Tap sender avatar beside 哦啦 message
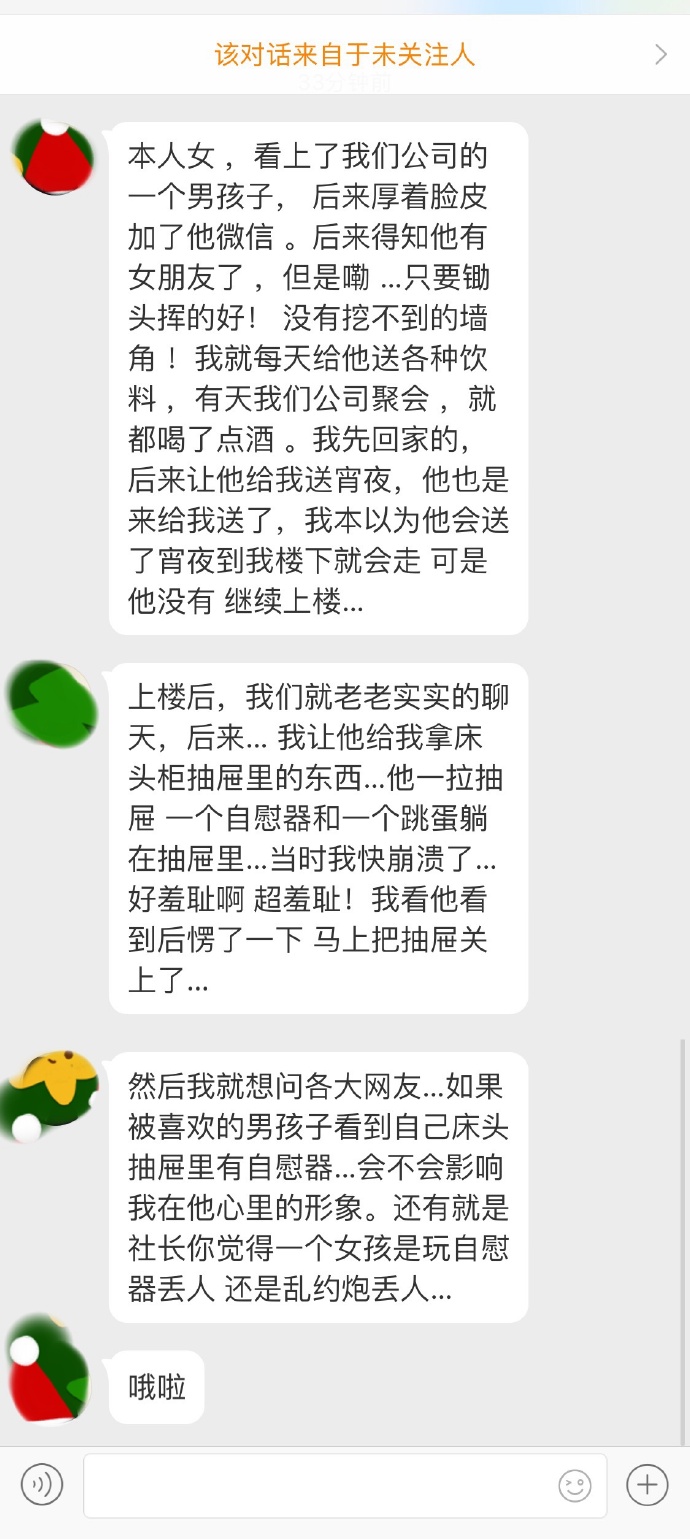690x1539 pixels. coord(48,1372)
